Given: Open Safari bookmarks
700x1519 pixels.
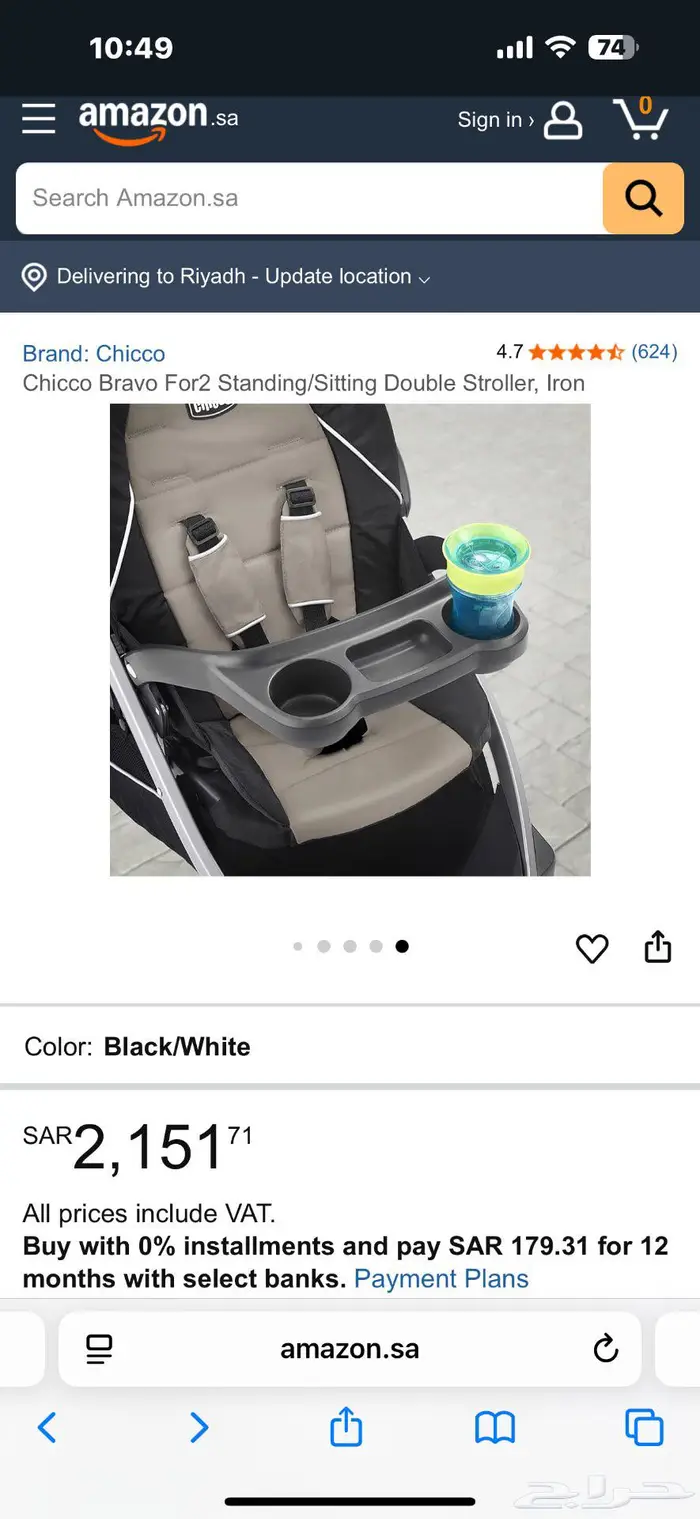Looking at the screenshot, I should [x=495, y=1427].
